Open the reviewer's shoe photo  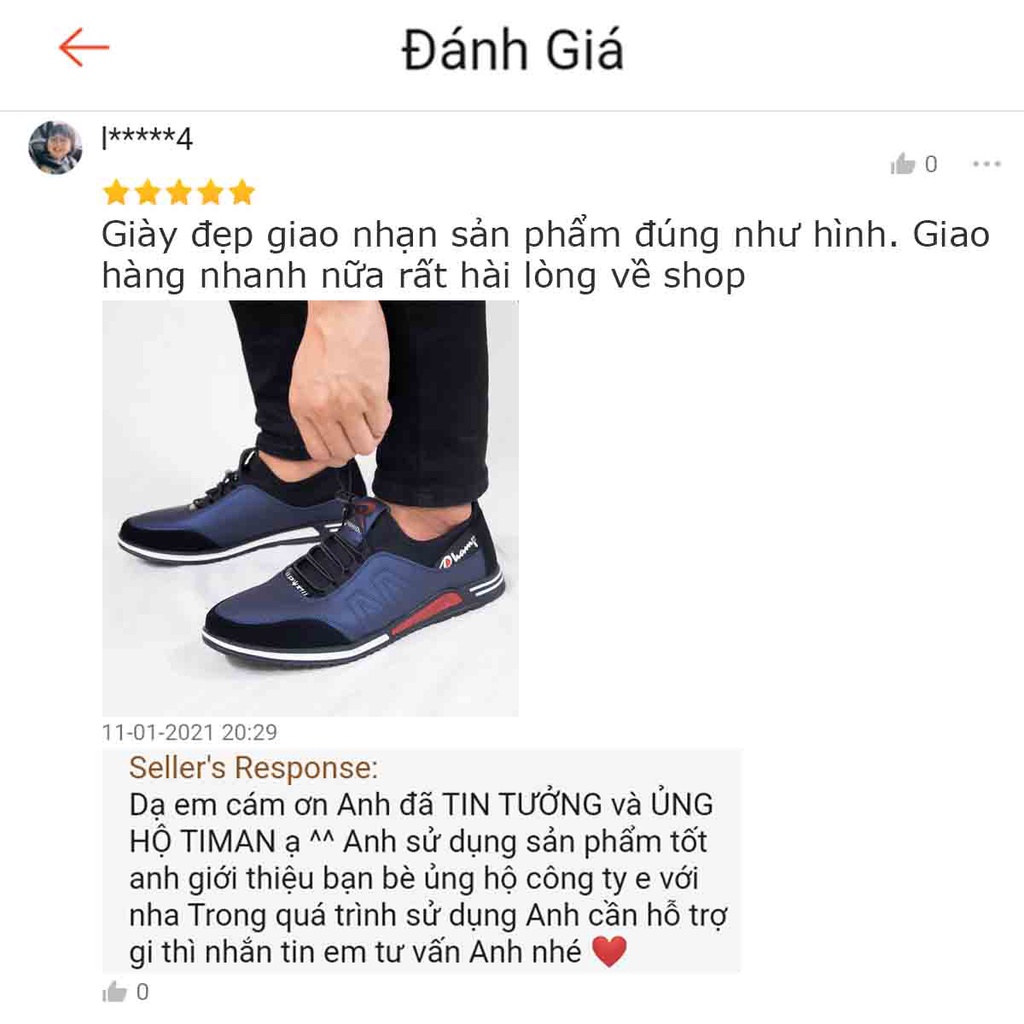pos(310,508)
